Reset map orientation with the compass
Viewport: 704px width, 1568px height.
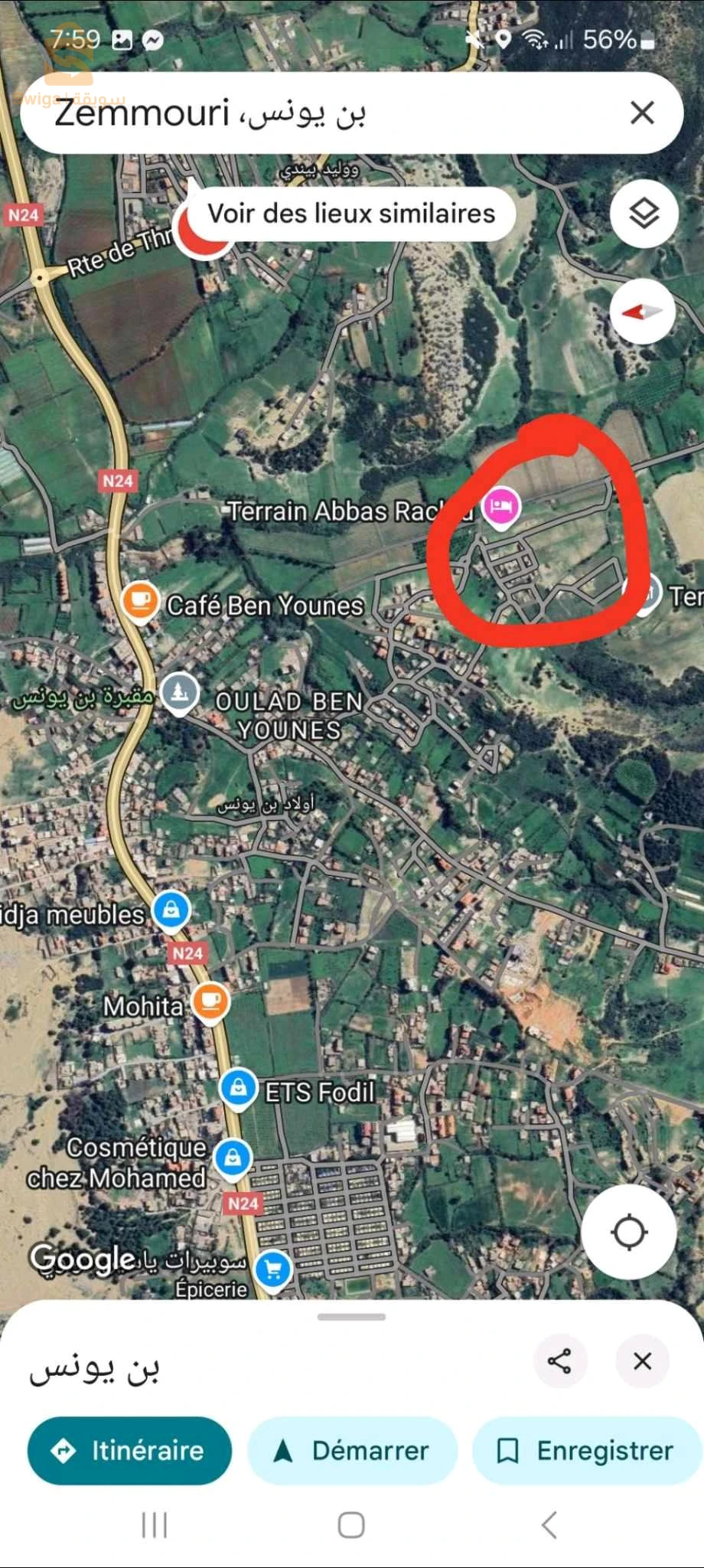click(642, 312)
